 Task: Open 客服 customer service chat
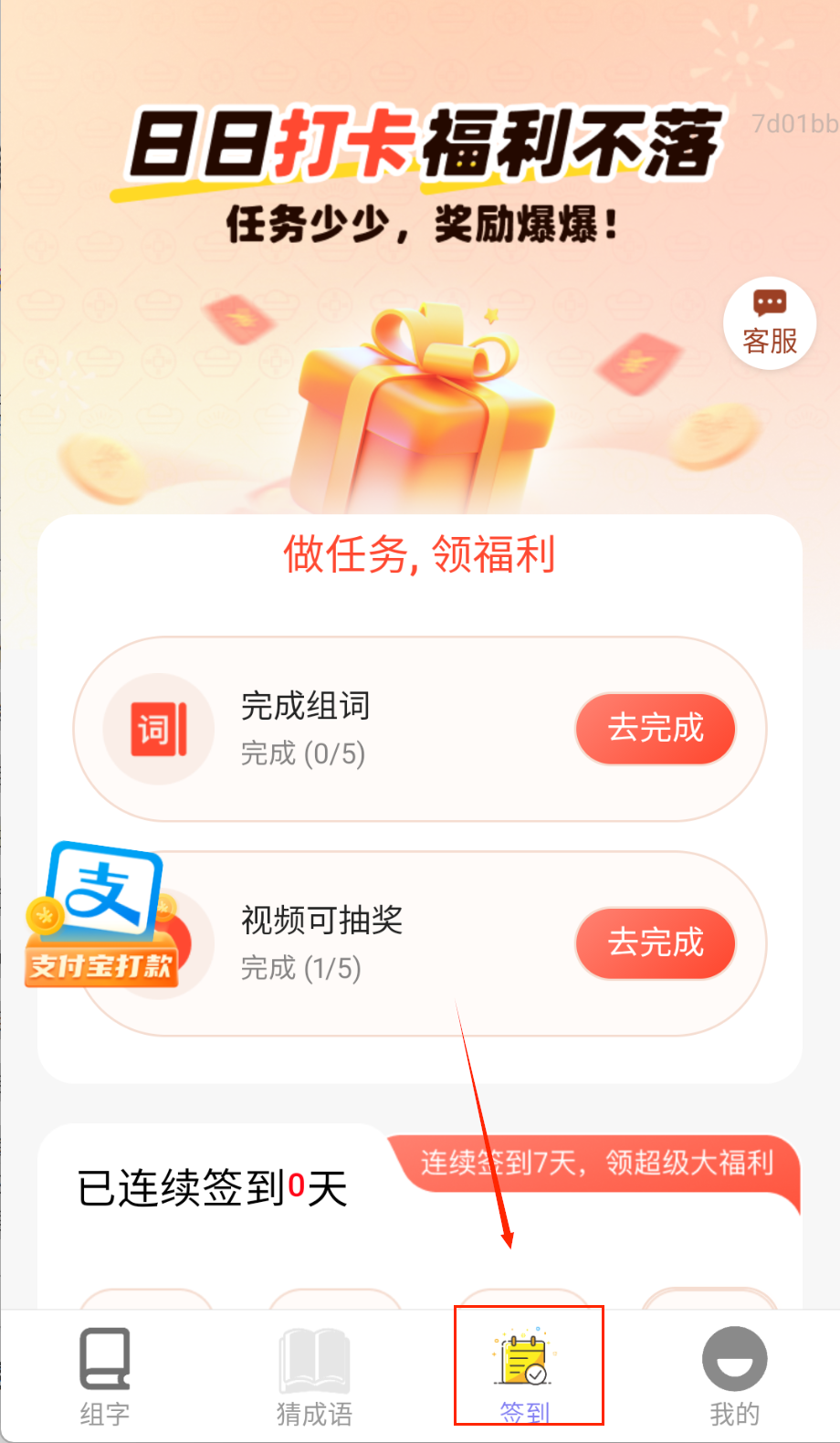(769, 323)
